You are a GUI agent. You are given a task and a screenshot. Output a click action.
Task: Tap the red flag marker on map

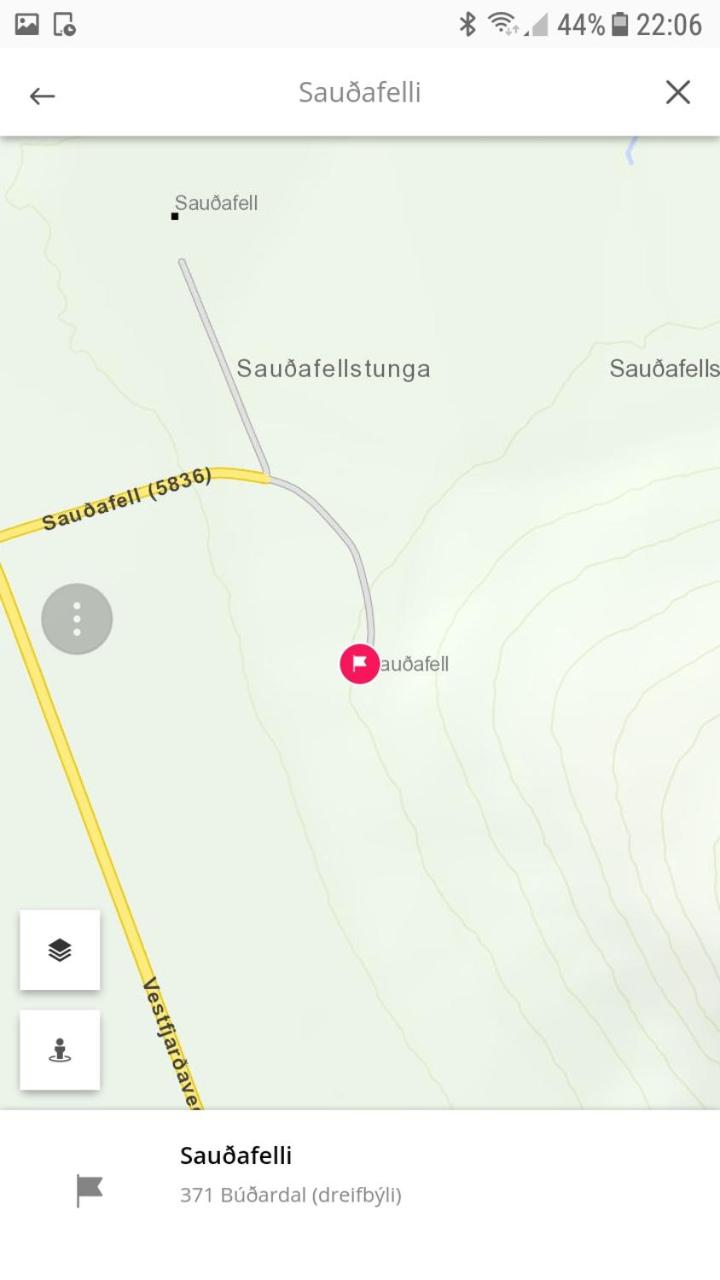tap(360, 663)
